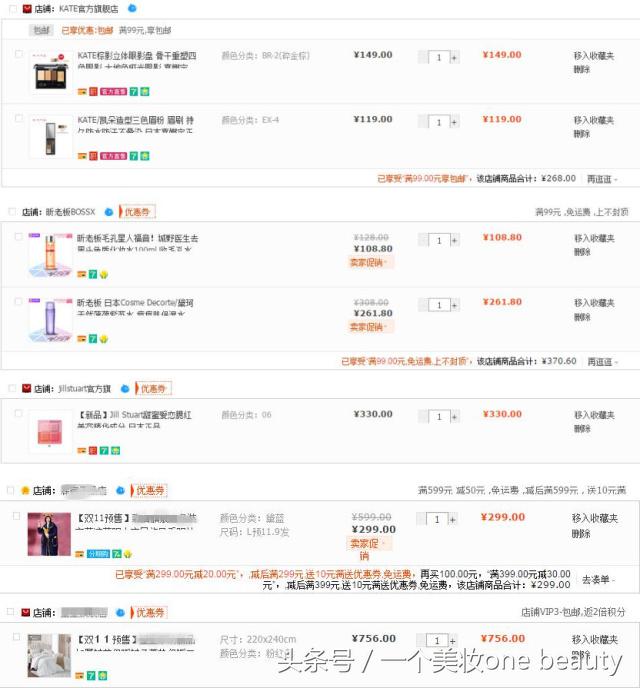Open 再逛逛 for the KATE store
This screenshot has height=688, width=640.
602,179
